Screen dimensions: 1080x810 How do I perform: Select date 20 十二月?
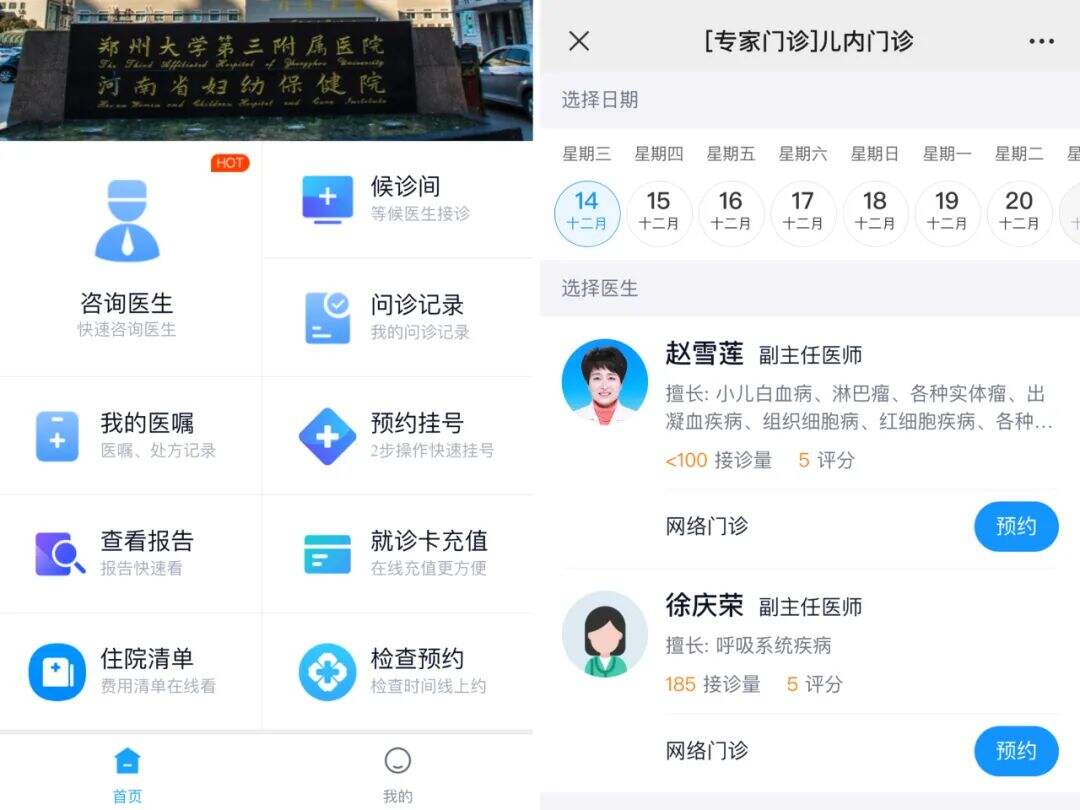[x=1019, y=212]
